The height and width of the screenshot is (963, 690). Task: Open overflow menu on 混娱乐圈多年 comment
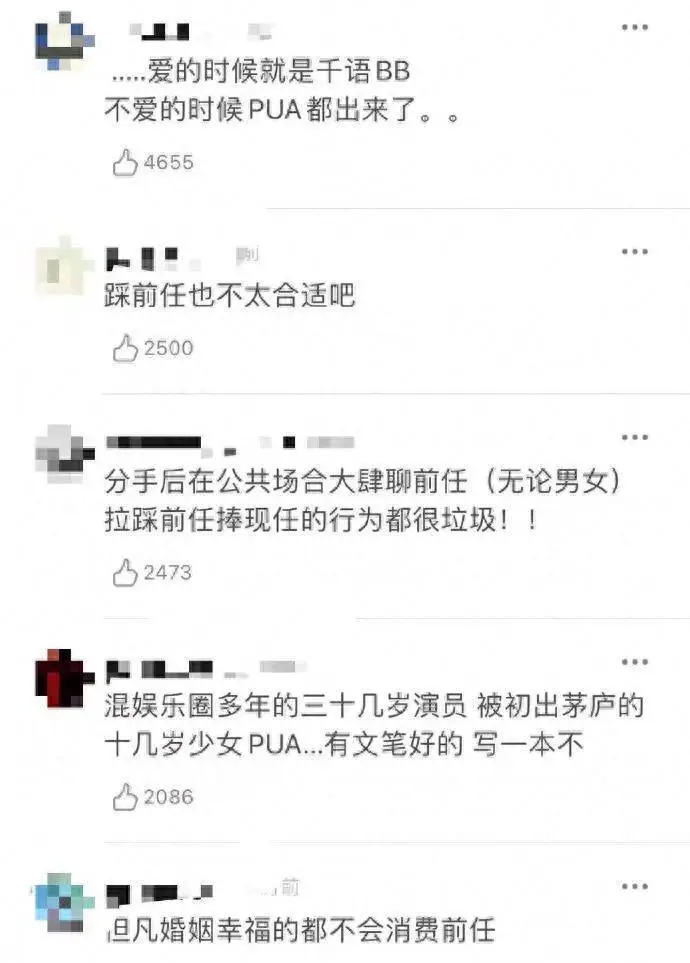pyautogui.click(x=635, y=662)
